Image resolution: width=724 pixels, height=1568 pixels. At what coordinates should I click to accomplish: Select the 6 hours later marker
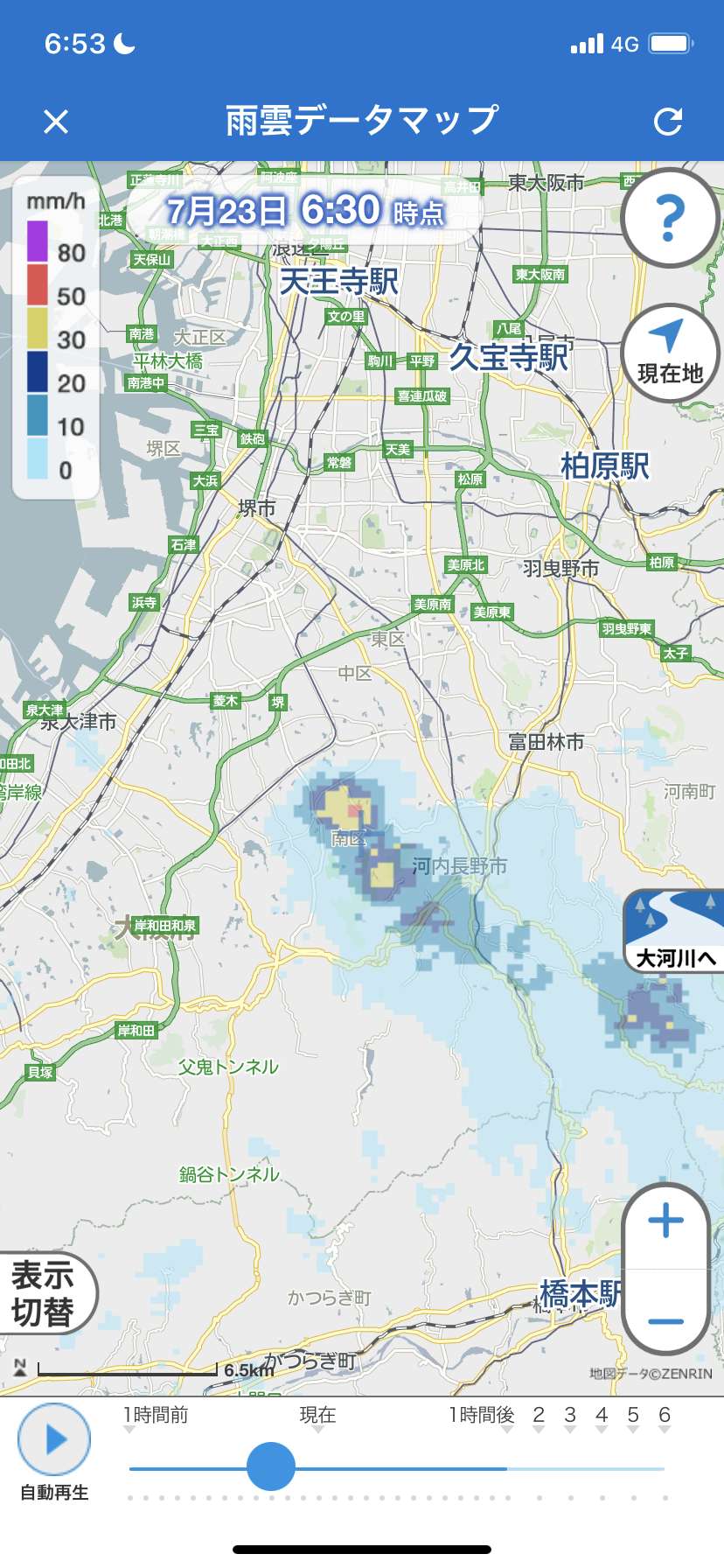pos(665,1416)
